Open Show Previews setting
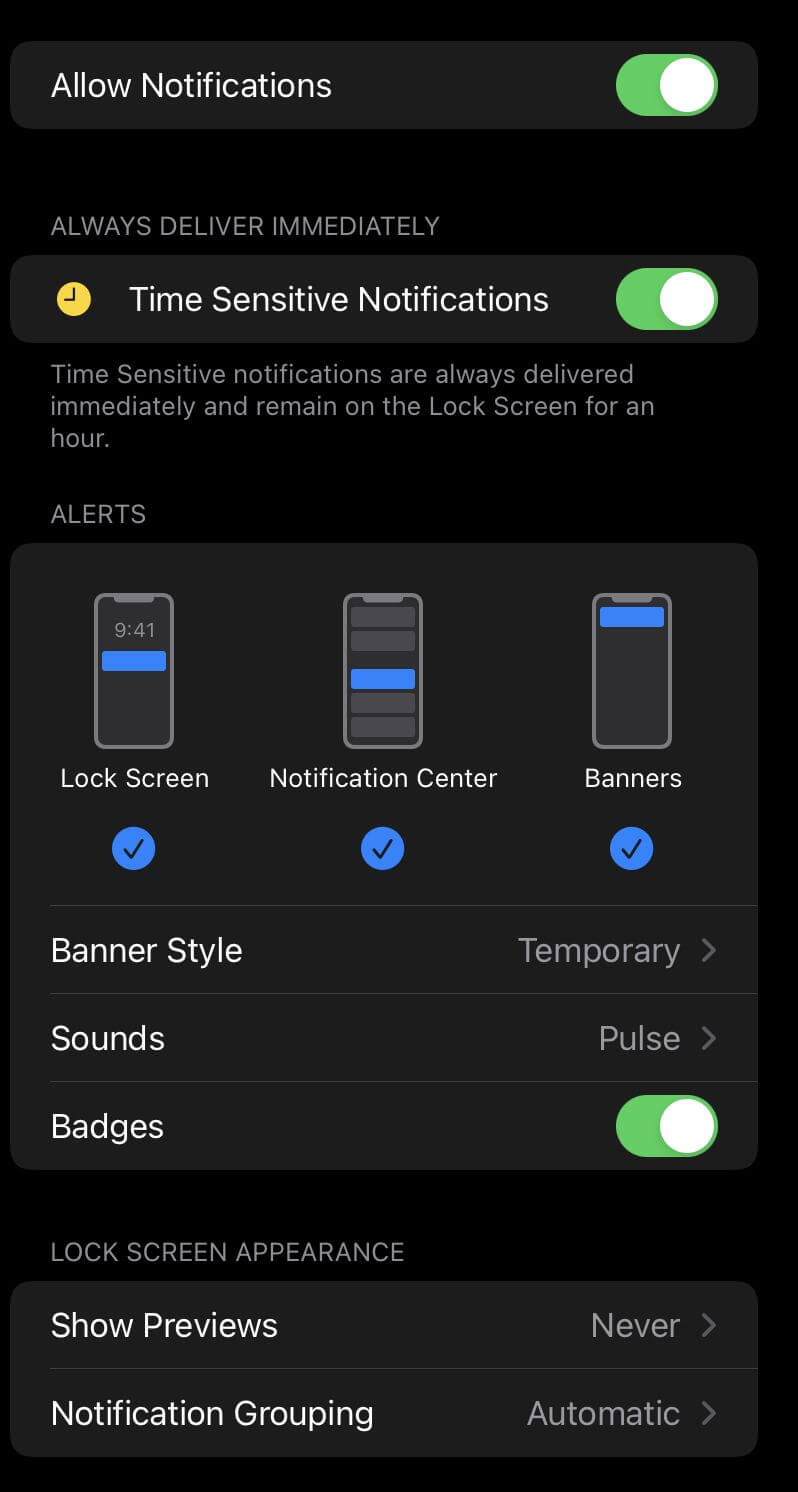 point(384,1325)
